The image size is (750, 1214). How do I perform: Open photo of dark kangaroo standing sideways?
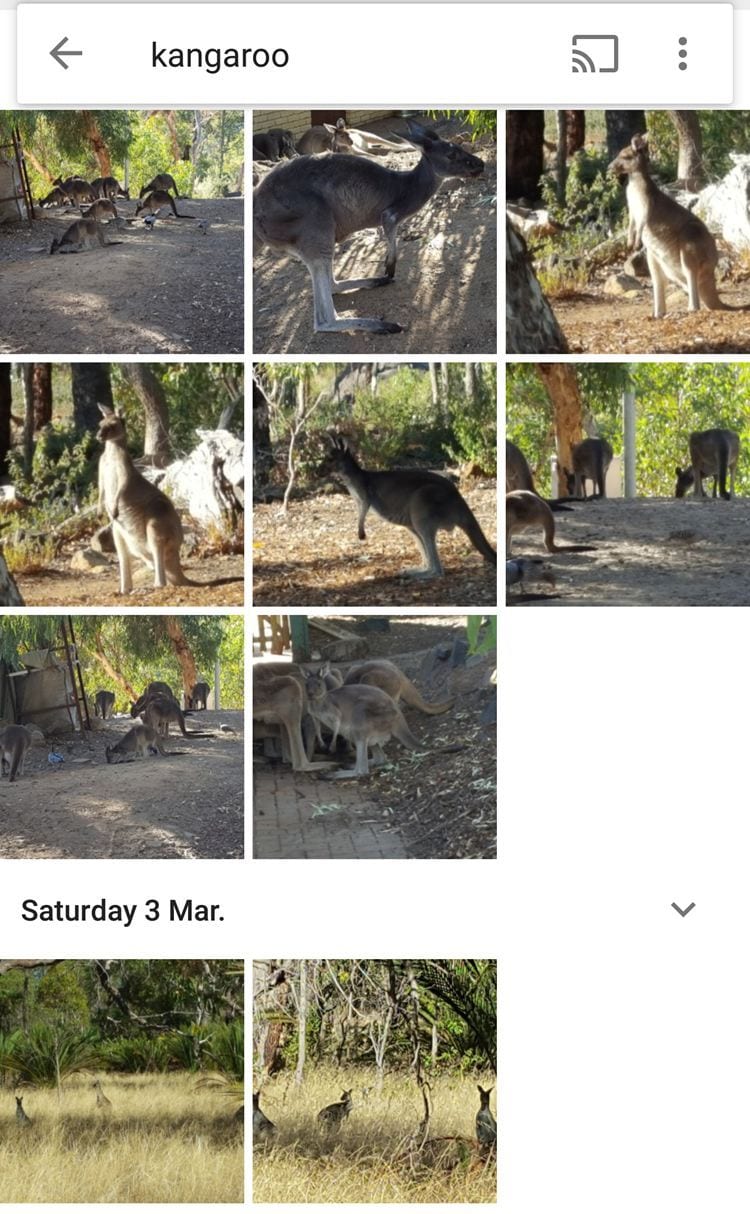coord(374,484)
